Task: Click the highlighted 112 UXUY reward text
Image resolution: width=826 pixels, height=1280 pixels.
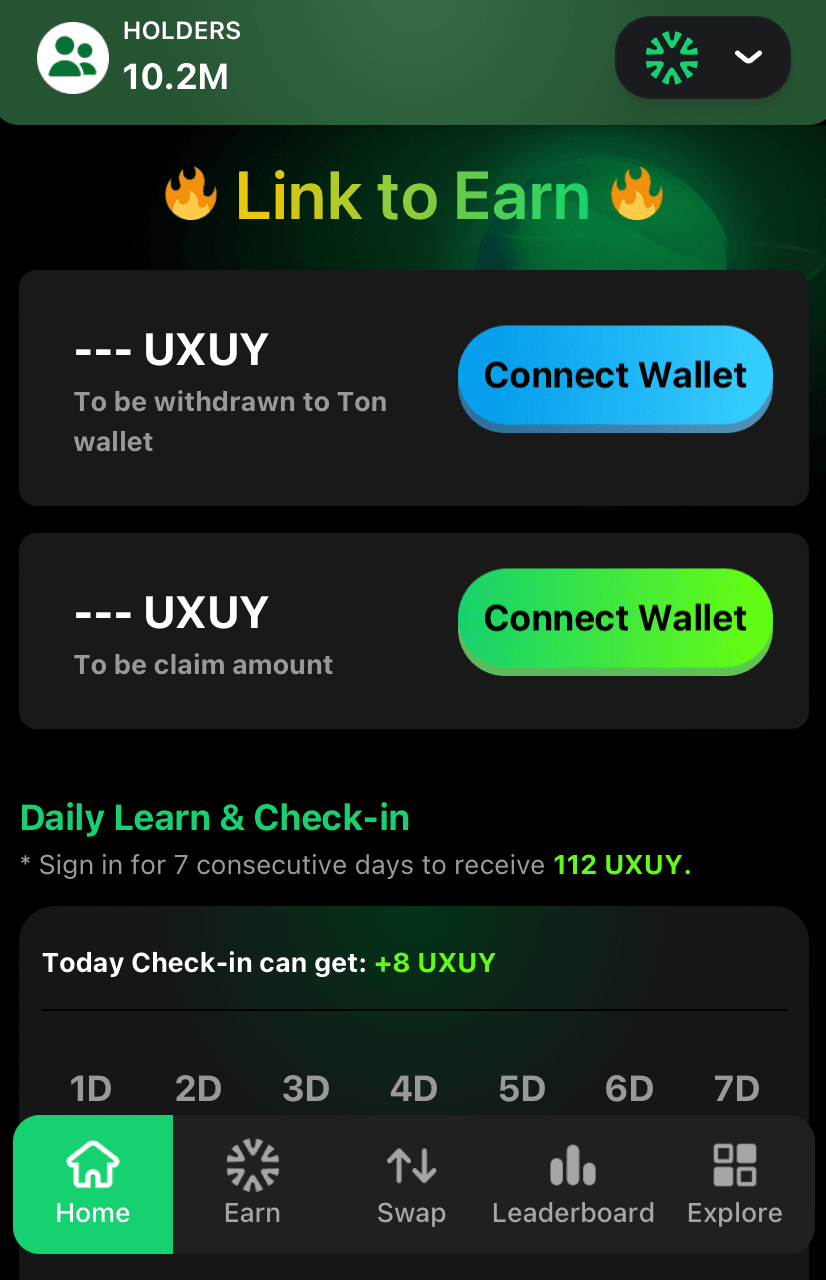Action: pos(621,864)
